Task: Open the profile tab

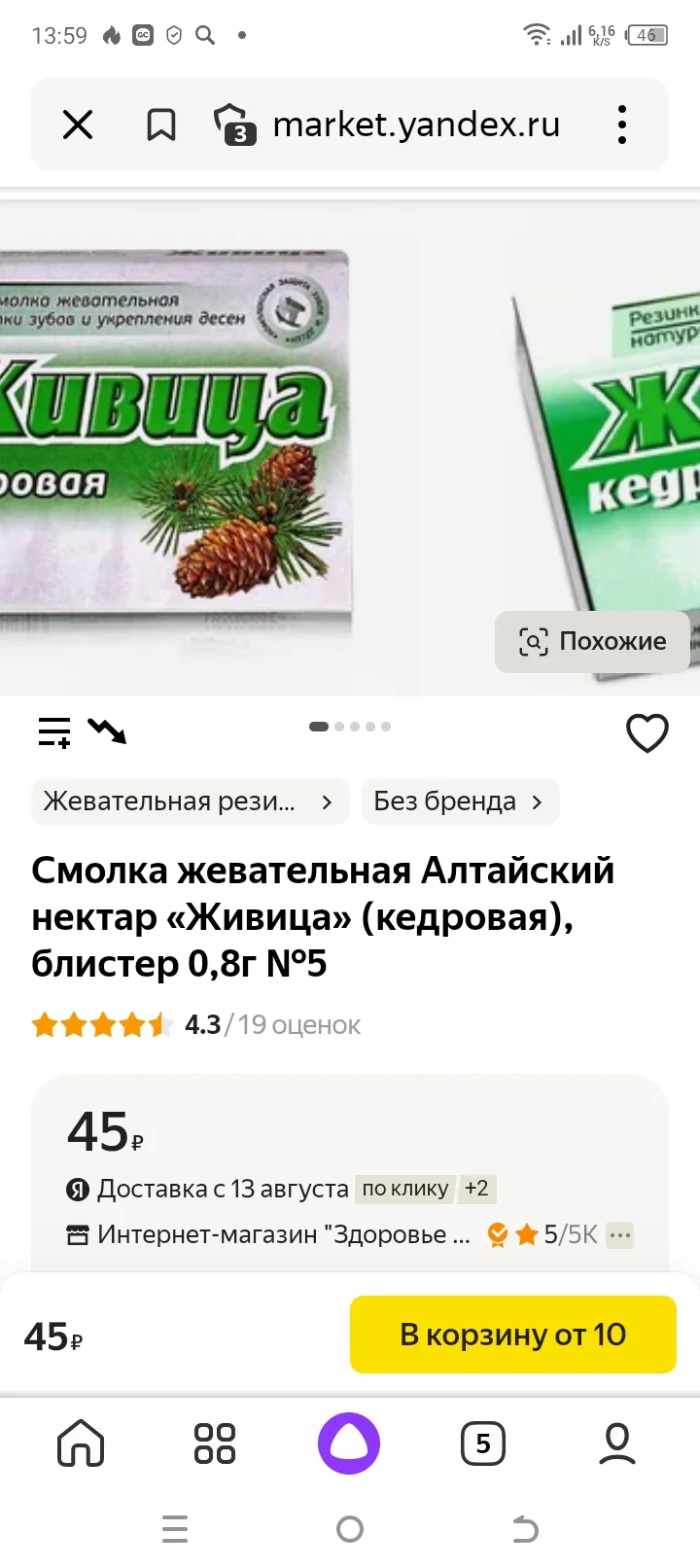Action: click(617, 1443)
